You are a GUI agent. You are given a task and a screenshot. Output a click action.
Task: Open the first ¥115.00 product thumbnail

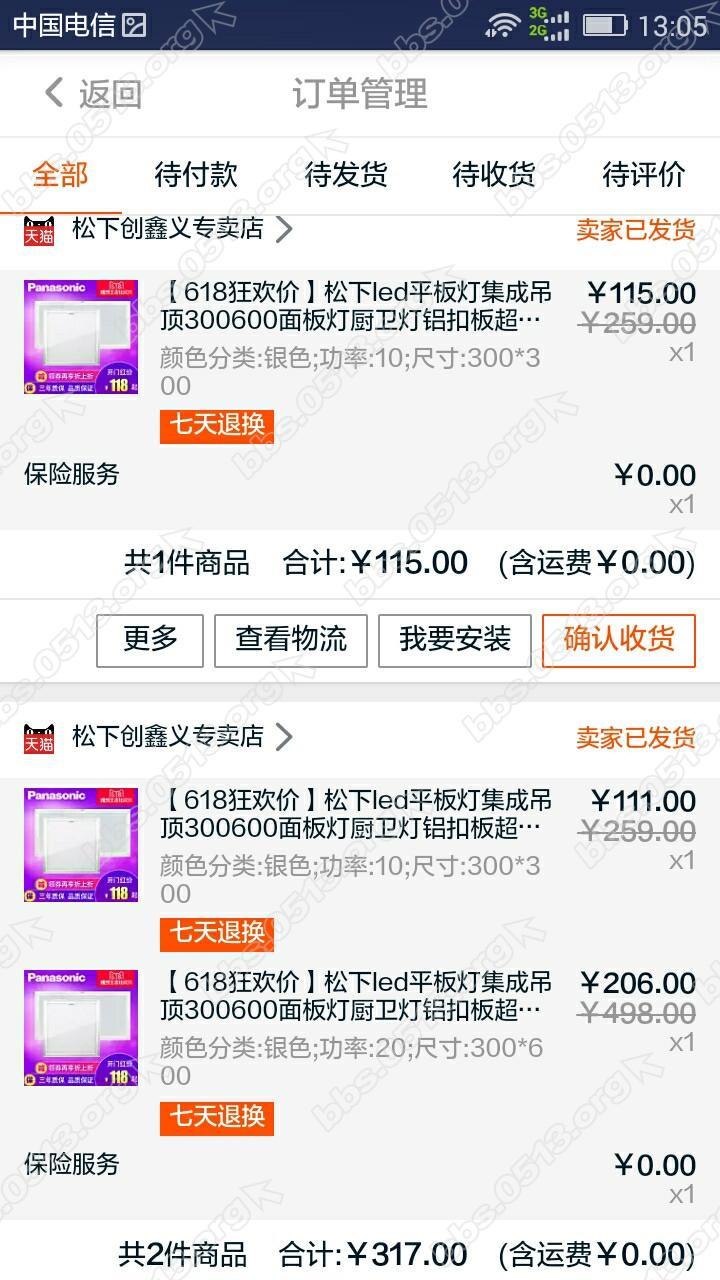click(x=80, y=337)
